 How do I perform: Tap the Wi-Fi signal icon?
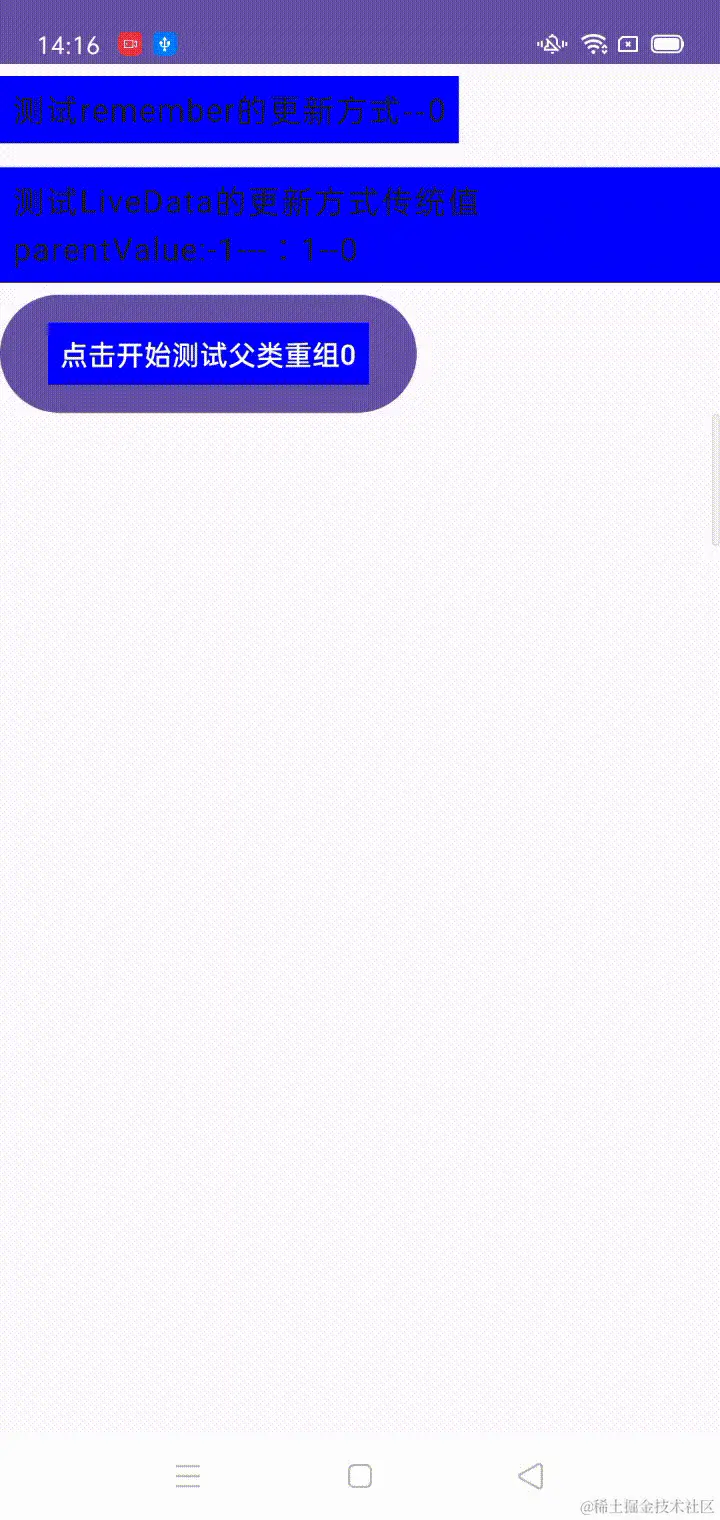tap(594, 43)
